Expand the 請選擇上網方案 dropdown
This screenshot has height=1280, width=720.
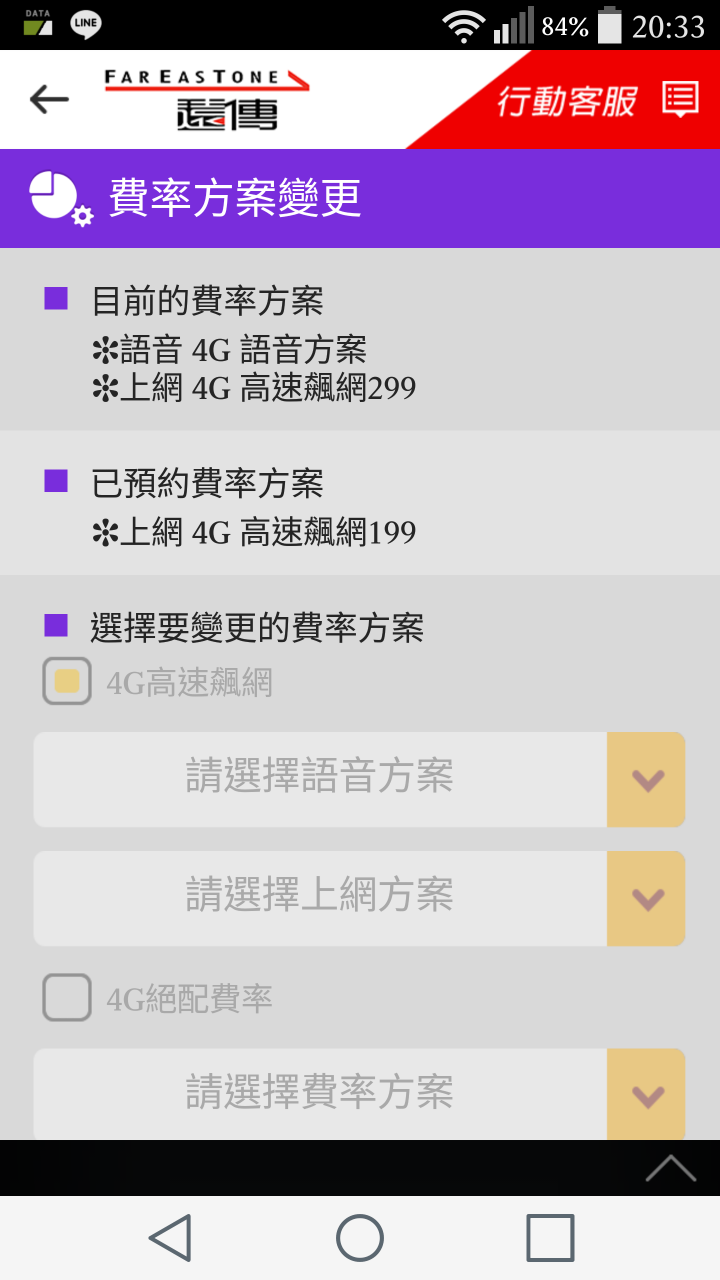click(x=359, y=898)
